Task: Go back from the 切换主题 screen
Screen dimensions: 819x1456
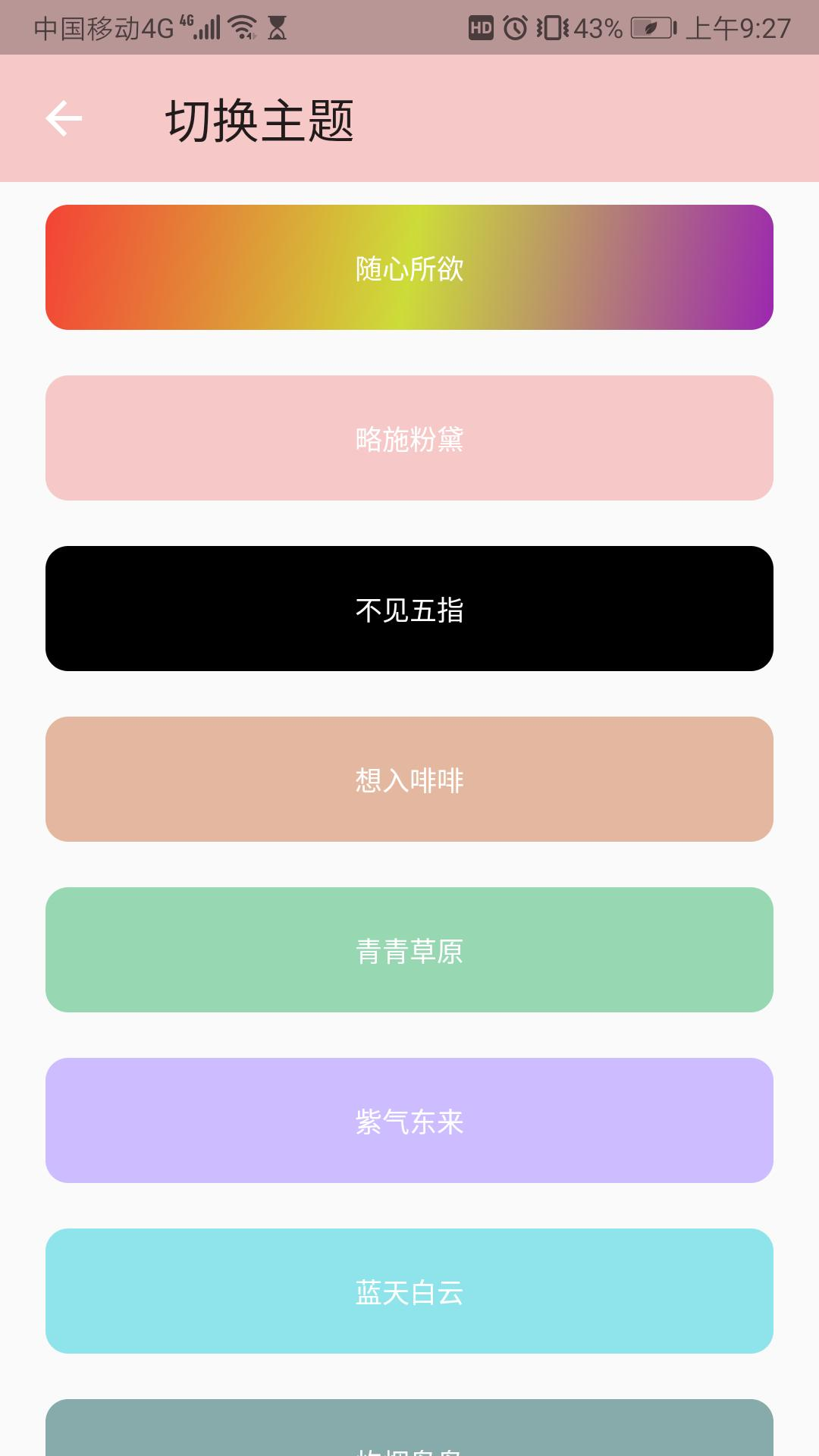Action: click(64, 118)
